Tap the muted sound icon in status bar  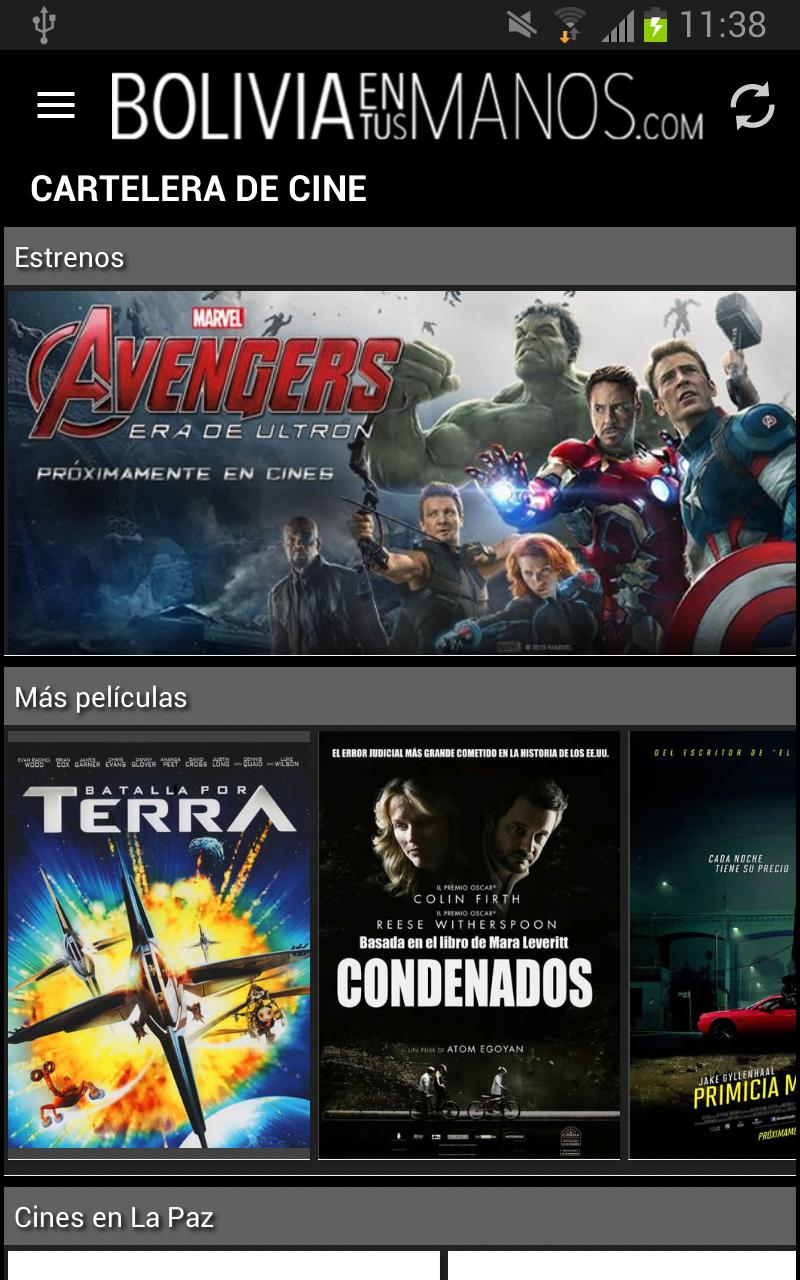click(520, 24)
